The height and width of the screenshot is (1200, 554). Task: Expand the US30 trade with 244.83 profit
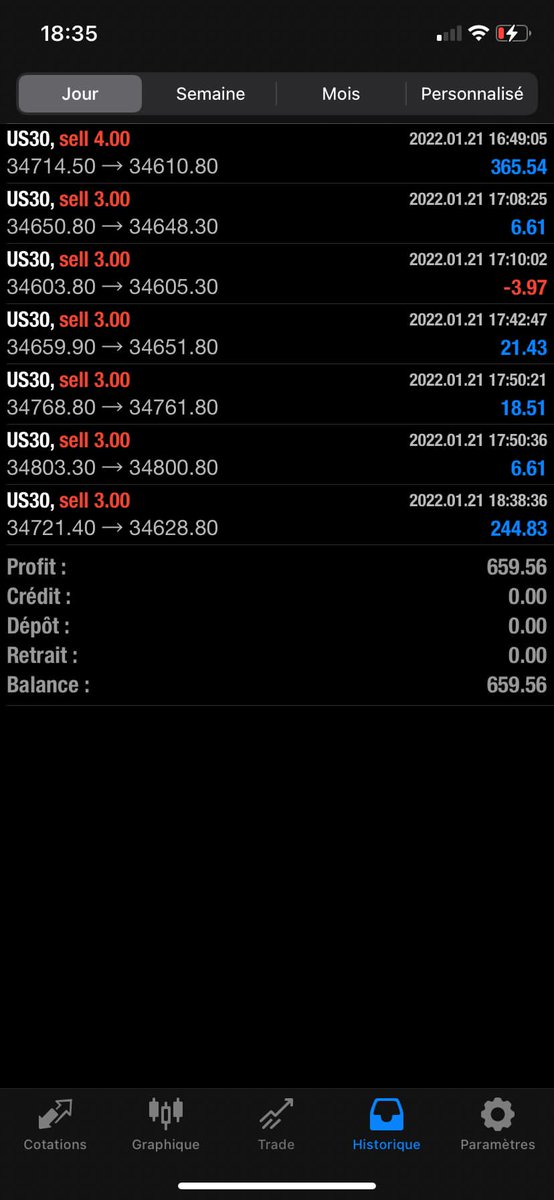(x=277, y=514)
